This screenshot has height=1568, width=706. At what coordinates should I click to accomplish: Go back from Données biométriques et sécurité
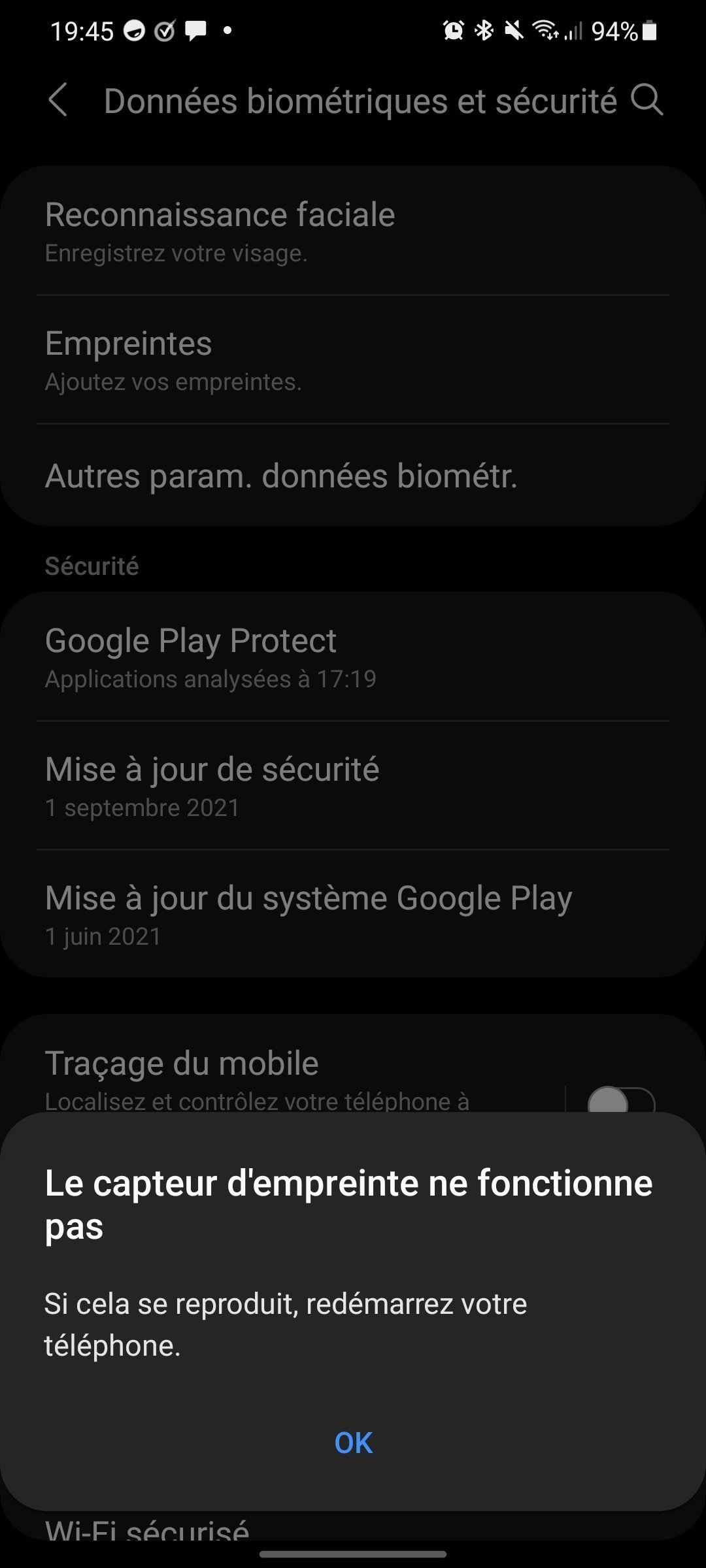58,101
